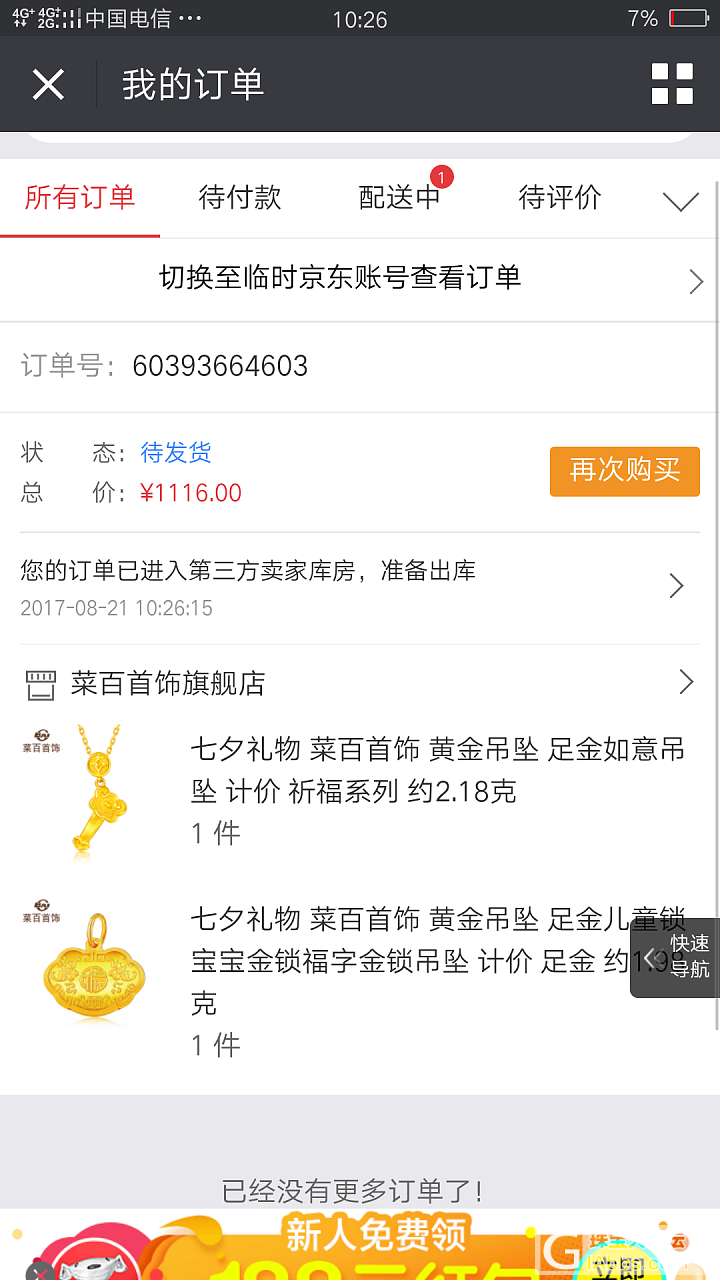Open the 足金儿童锁 gold lock product
This screenshot has width=720, height=1280.
point(410,960)
